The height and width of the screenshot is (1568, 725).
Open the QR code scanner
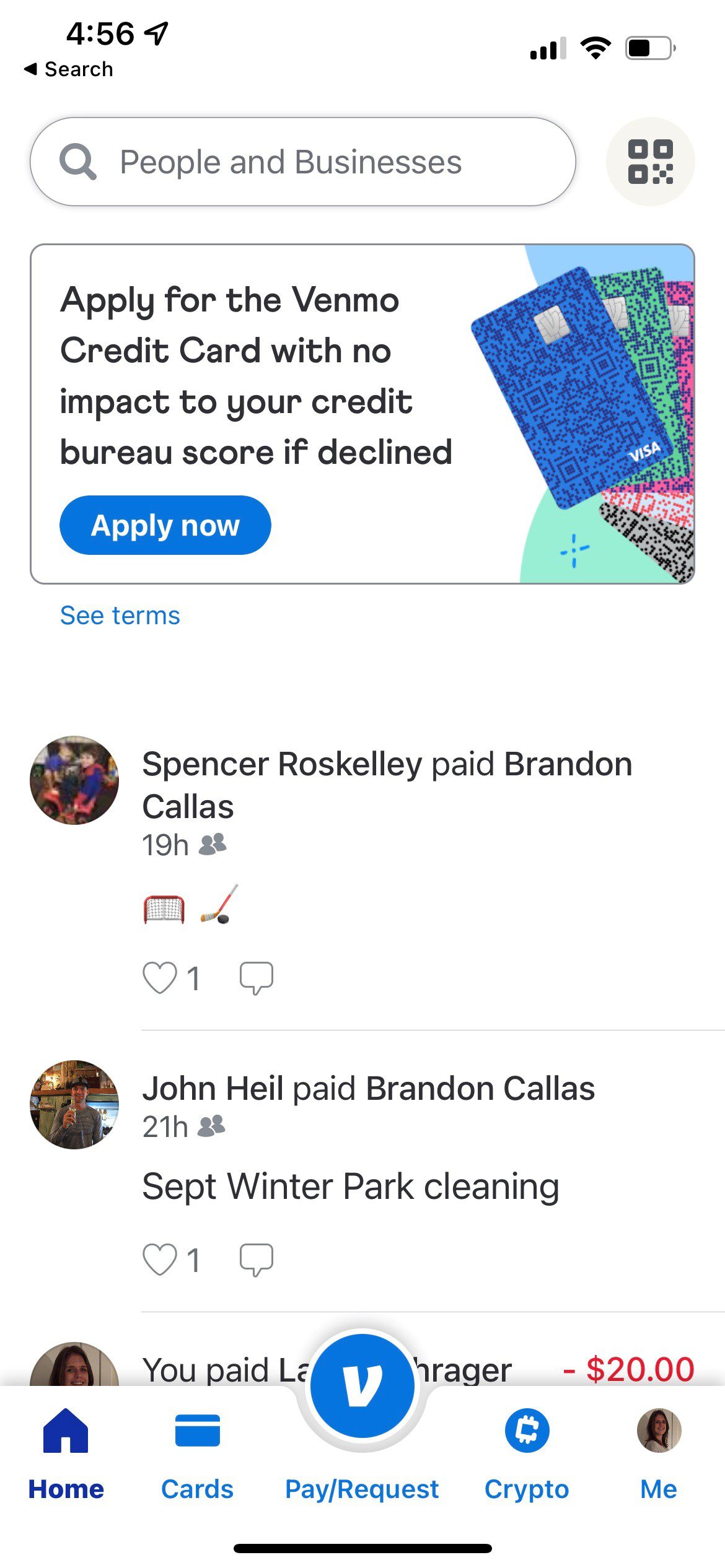pos(649,162)
